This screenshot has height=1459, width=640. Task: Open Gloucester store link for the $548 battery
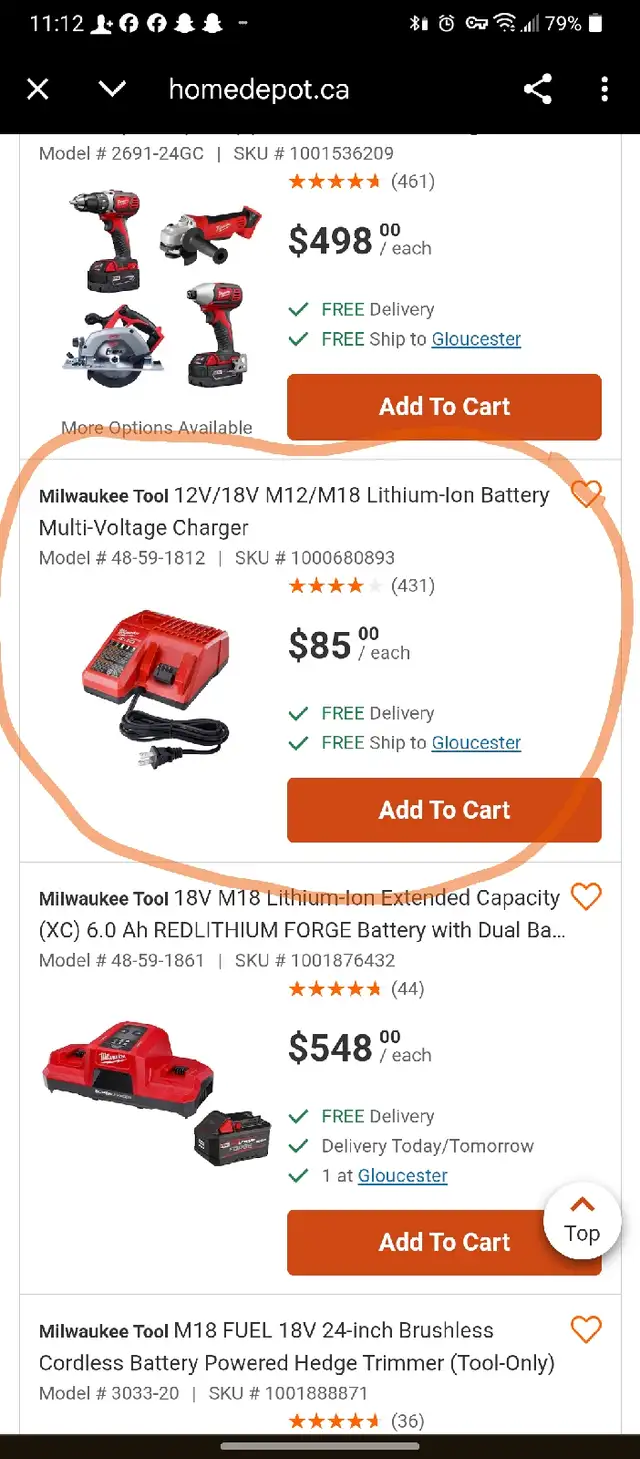403,1176
